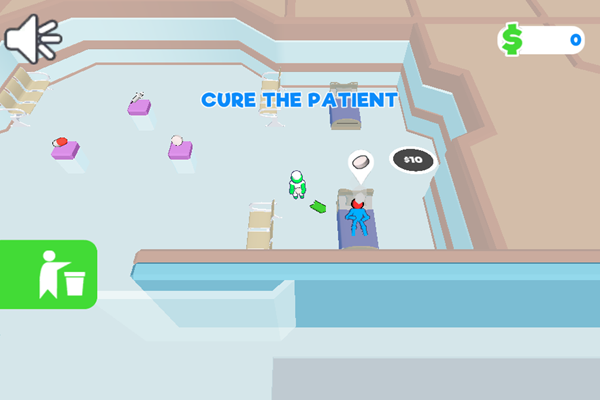
Task: Mute the game sound
Action: click(32, 37)
